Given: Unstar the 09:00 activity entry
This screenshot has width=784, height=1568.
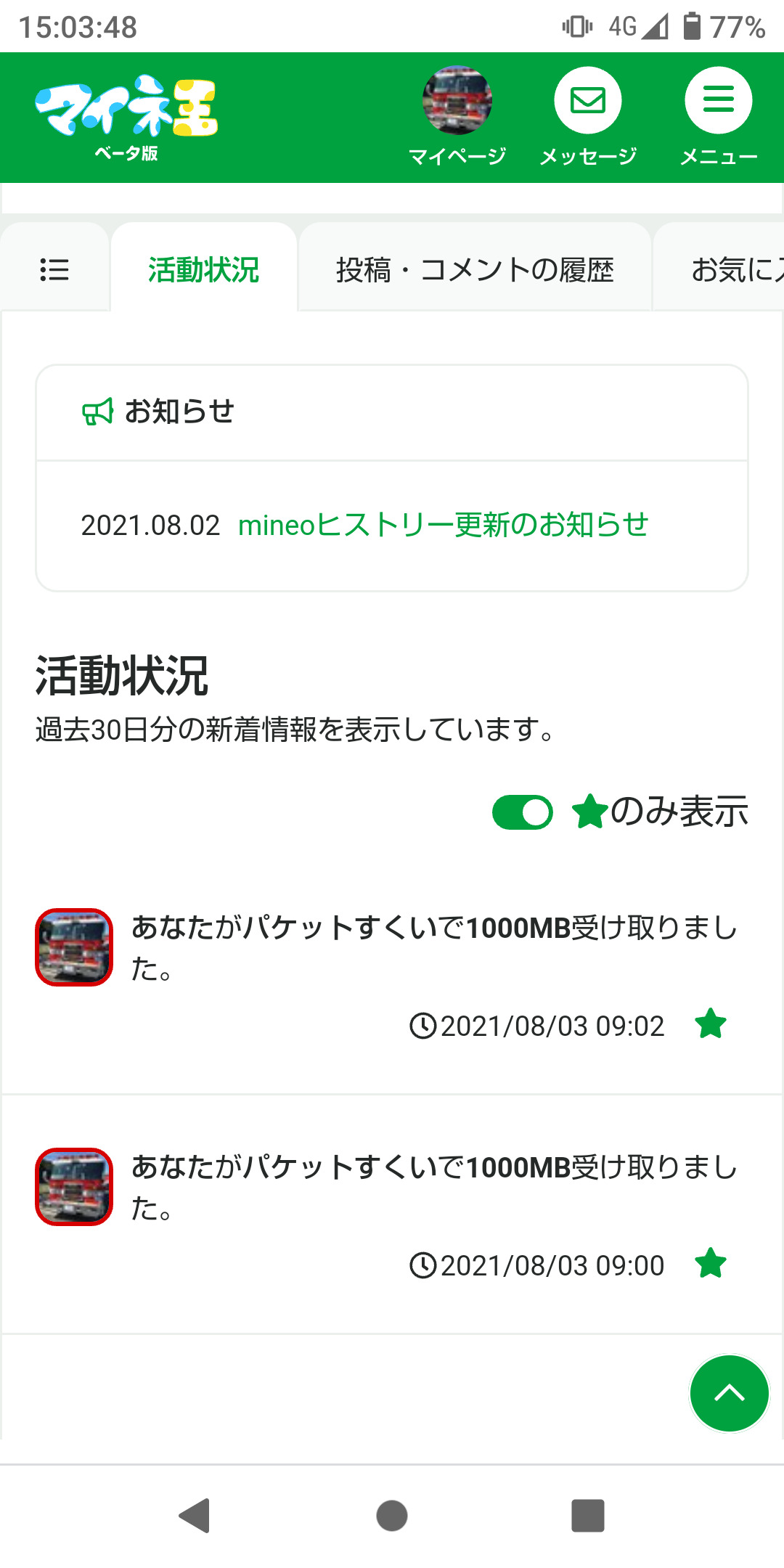Looking at the screenshot, I should (711, 1264).
